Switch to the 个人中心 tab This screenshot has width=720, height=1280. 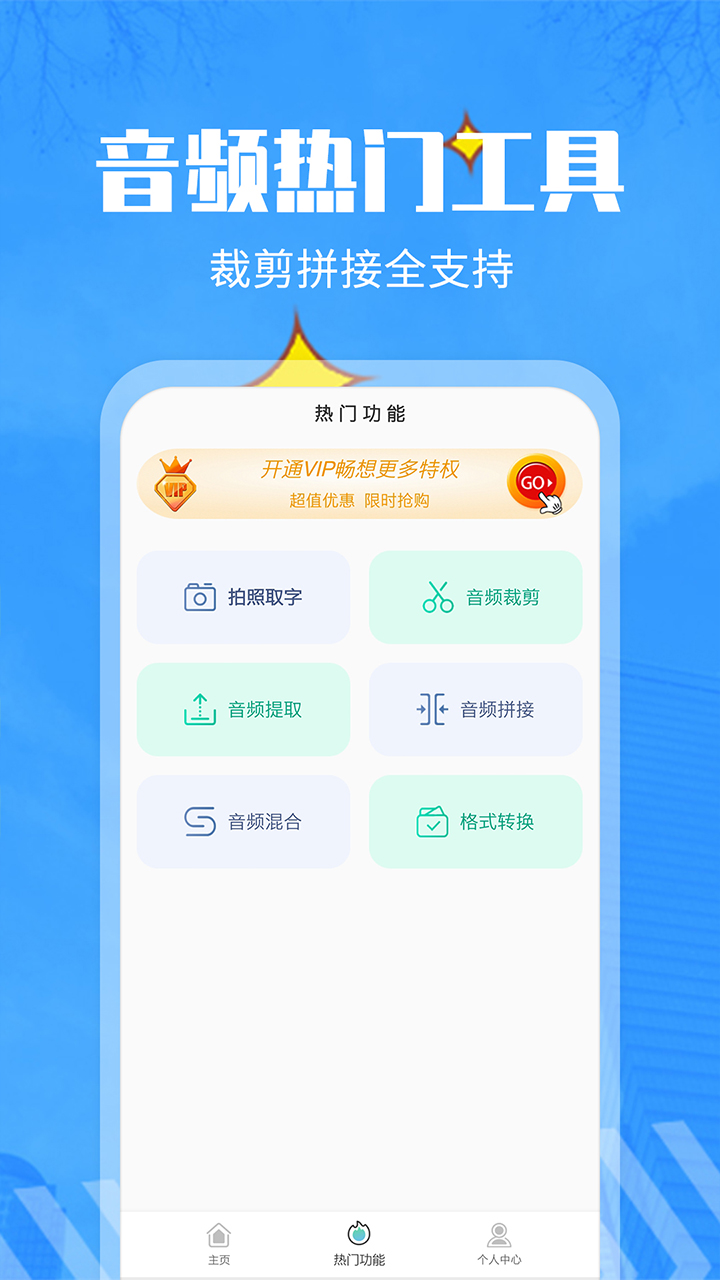click(x=500, y=1245)
